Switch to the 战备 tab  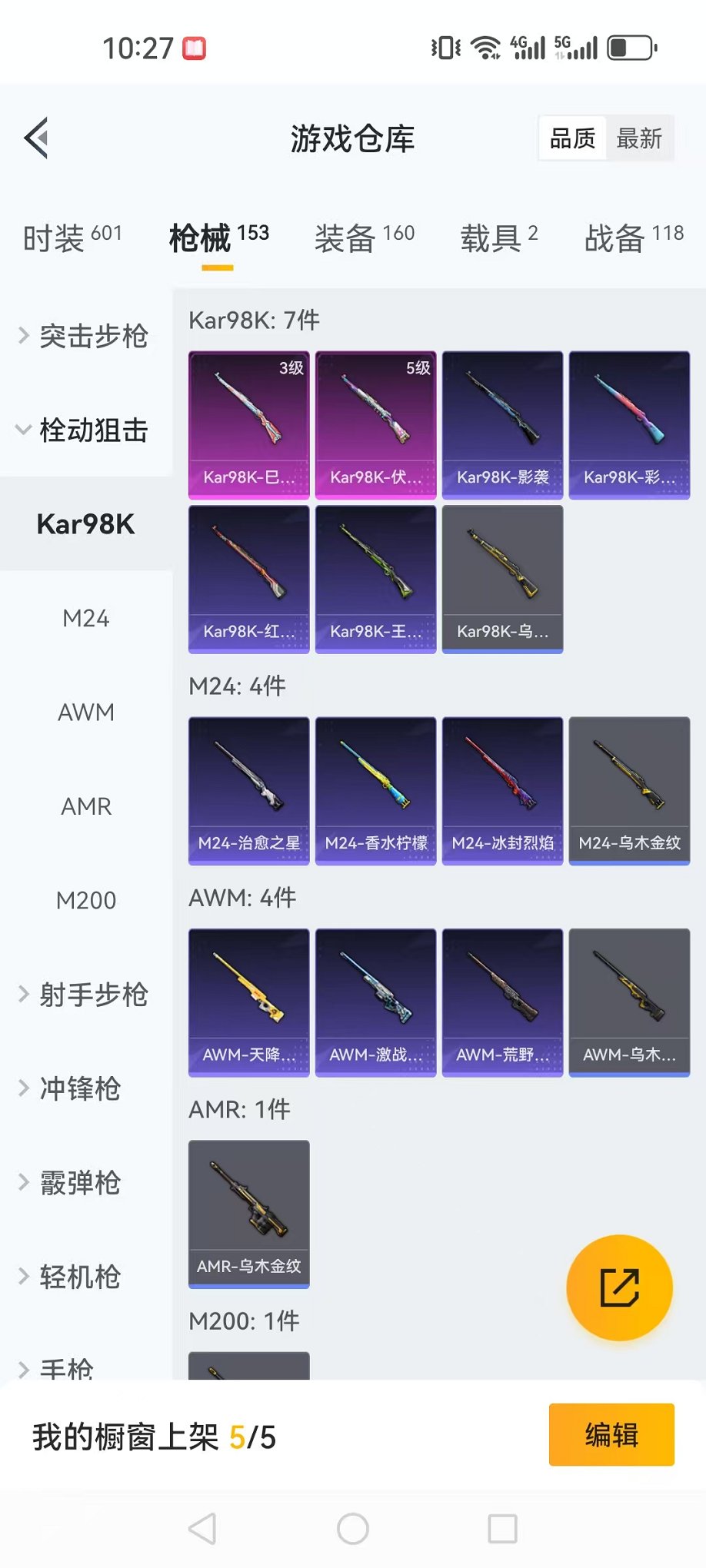633,238
